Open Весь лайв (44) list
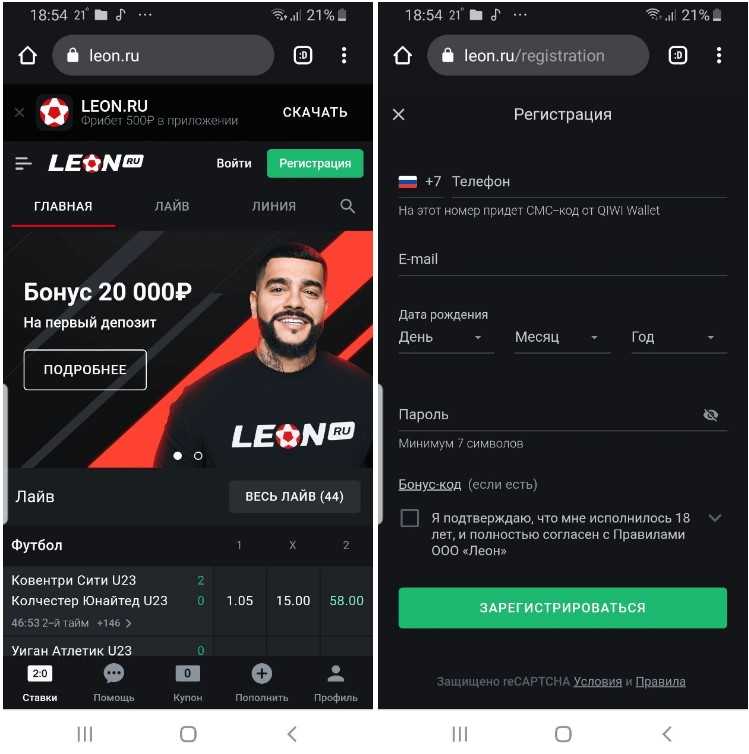The image size is (749, 754). [x=294, y=496]
